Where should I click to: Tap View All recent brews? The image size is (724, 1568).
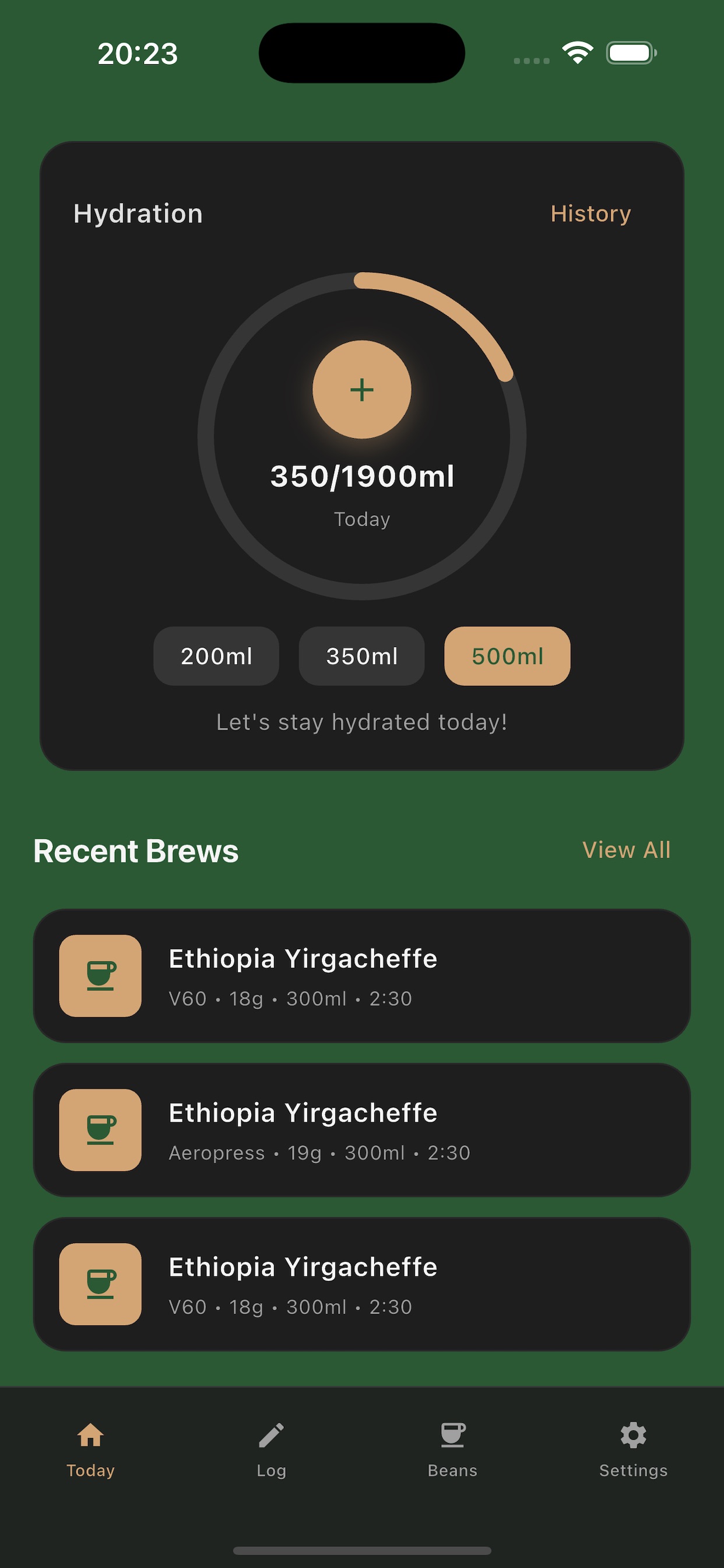[x=627, y=849]
